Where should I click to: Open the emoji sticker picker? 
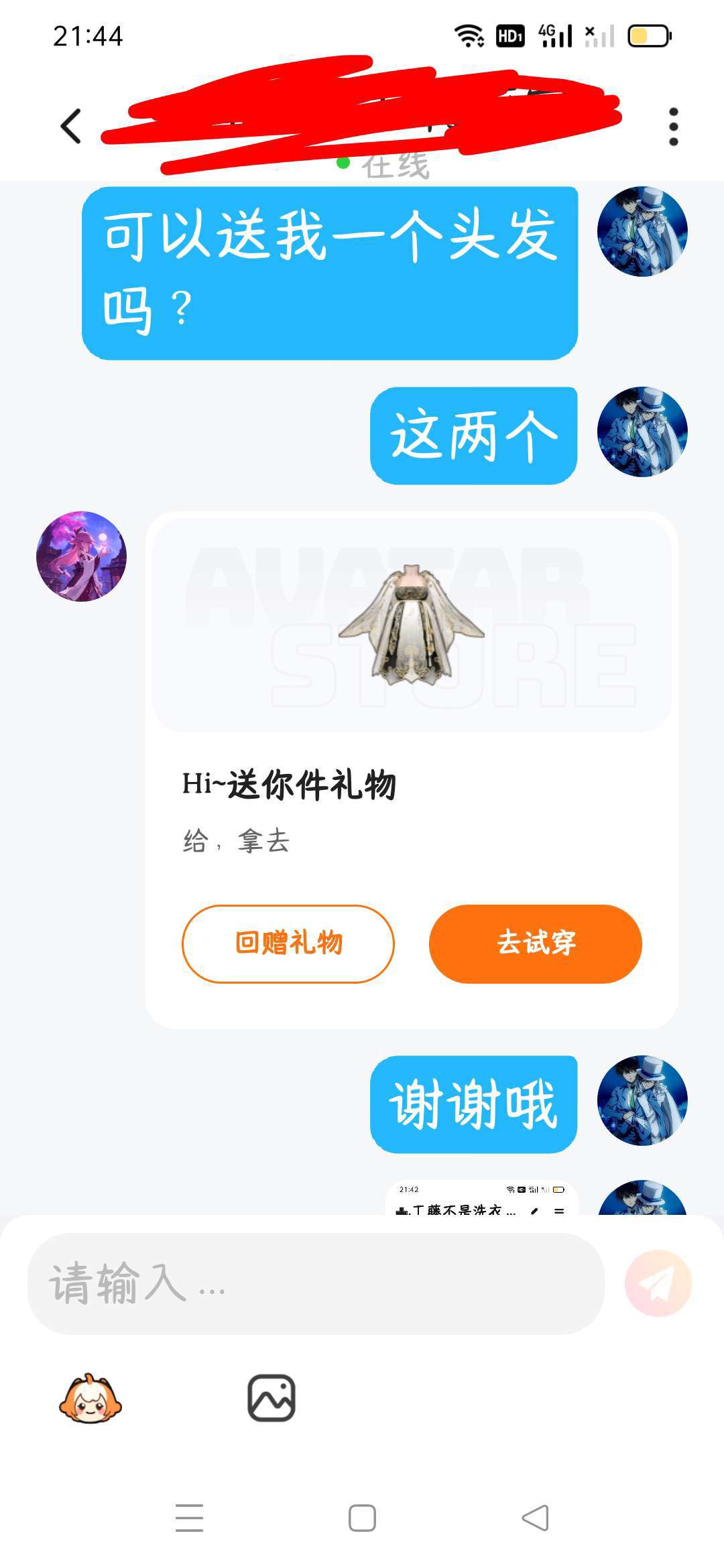pos(90,1398)
